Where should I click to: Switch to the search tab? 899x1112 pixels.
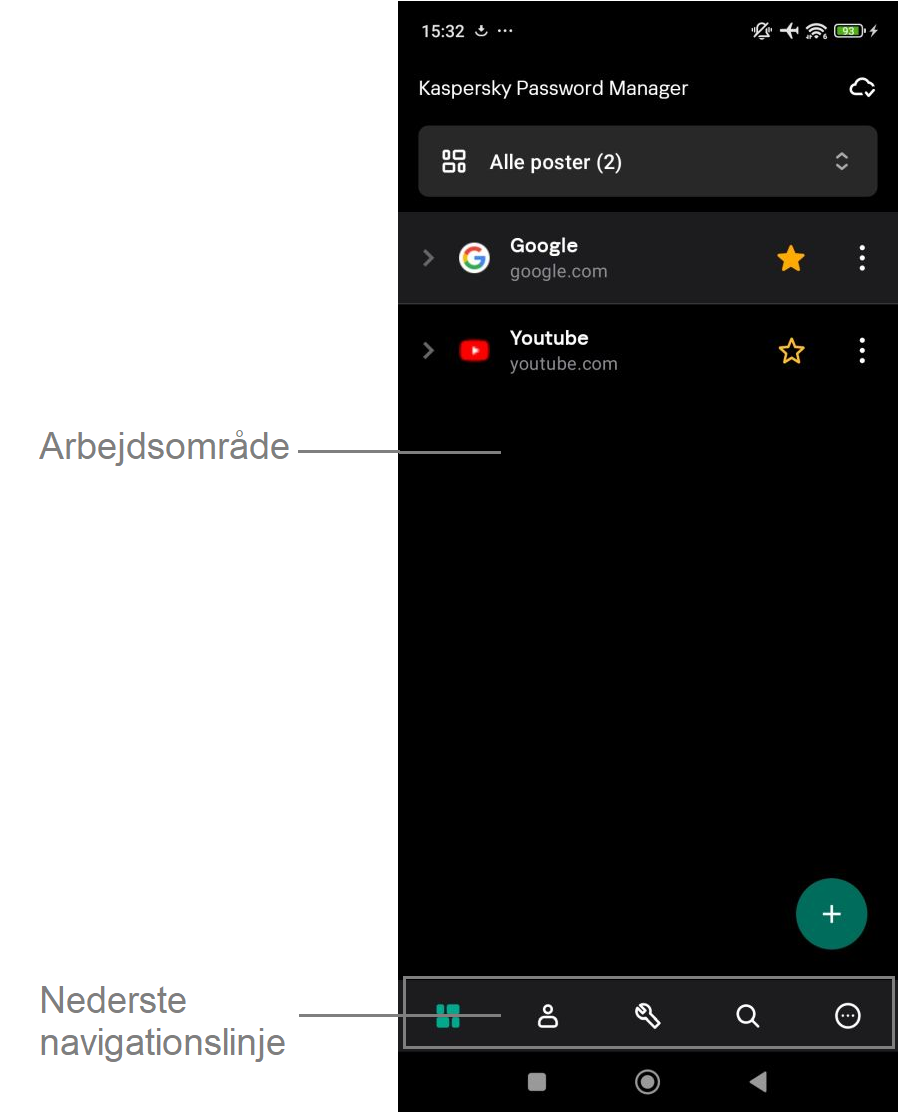pyautogui.click(x=747, y=1017)
